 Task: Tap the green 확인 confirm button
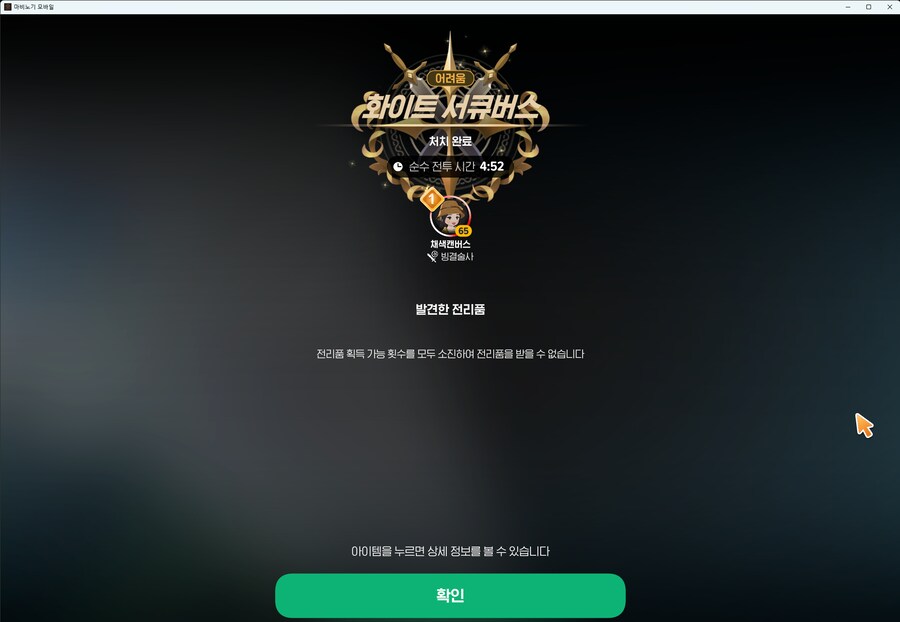click(450, 595)
